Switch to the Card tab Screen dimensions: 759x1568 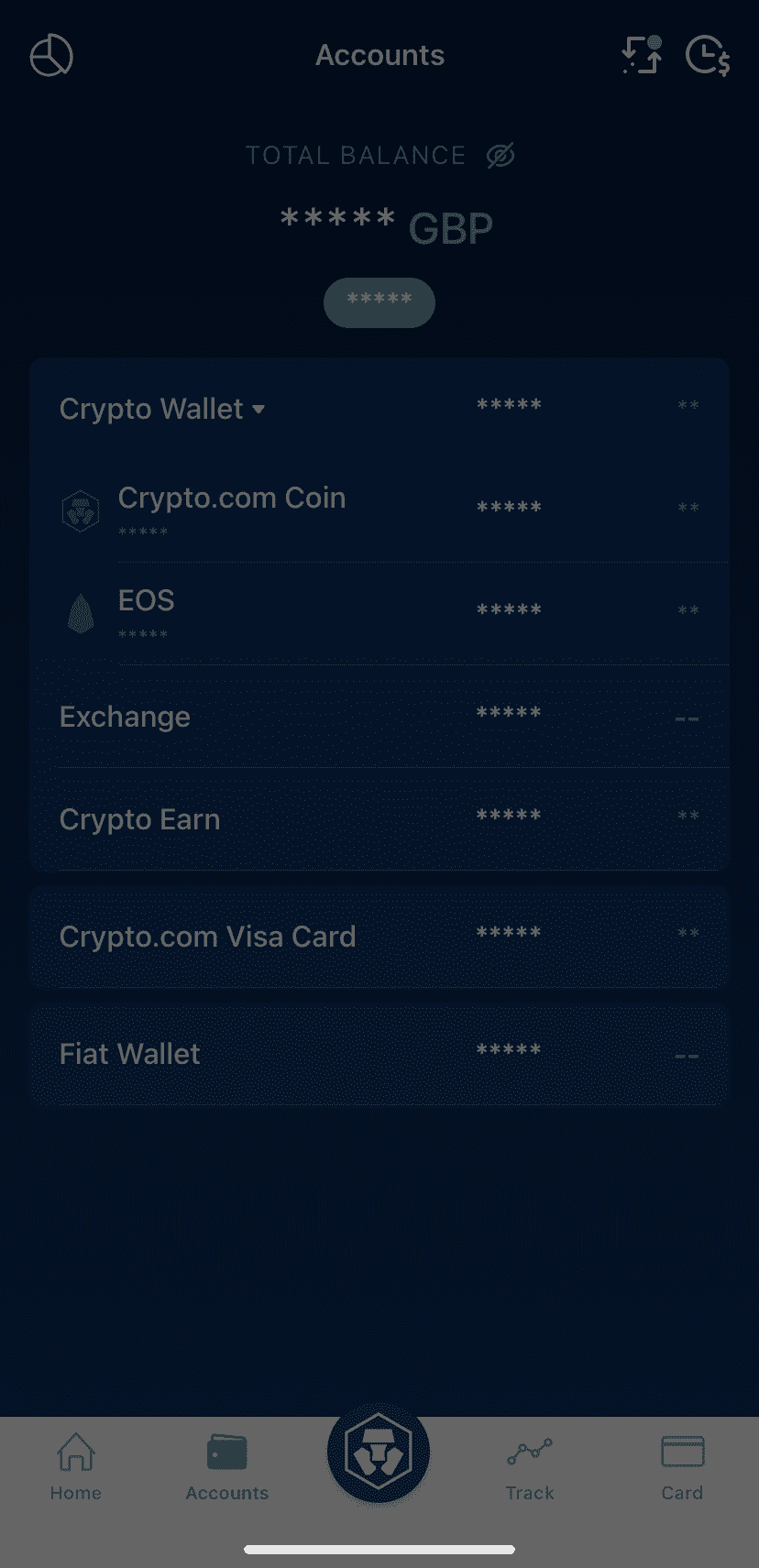point(682,1466)
